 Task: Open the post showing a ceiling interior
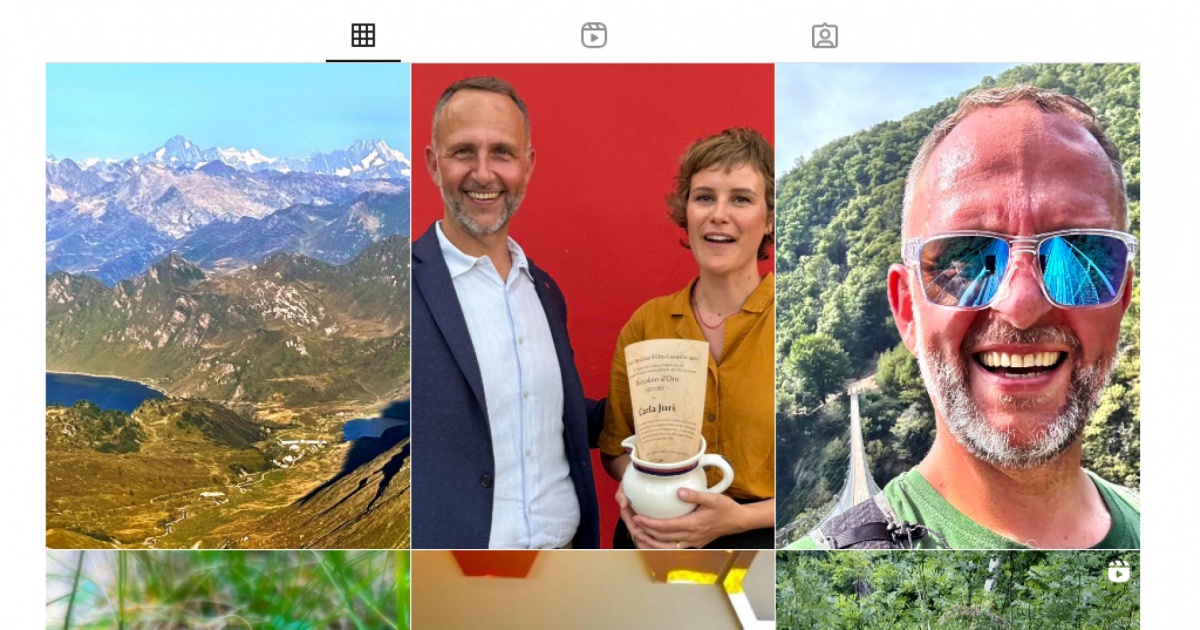[592, 590]
